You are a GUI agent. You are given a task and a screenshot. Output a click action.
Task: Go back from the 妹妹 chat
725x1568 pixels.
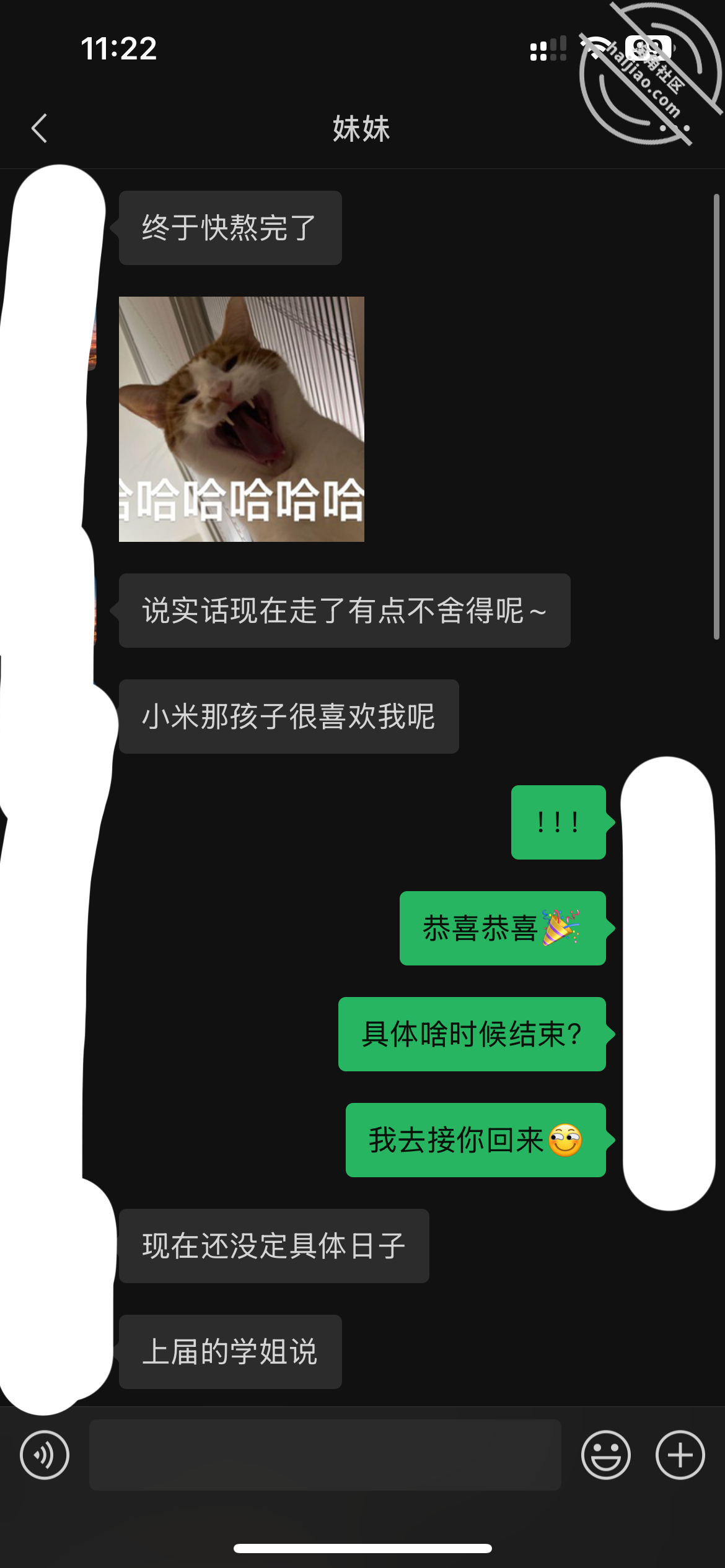pyautogui.click(x=40, y=128)
